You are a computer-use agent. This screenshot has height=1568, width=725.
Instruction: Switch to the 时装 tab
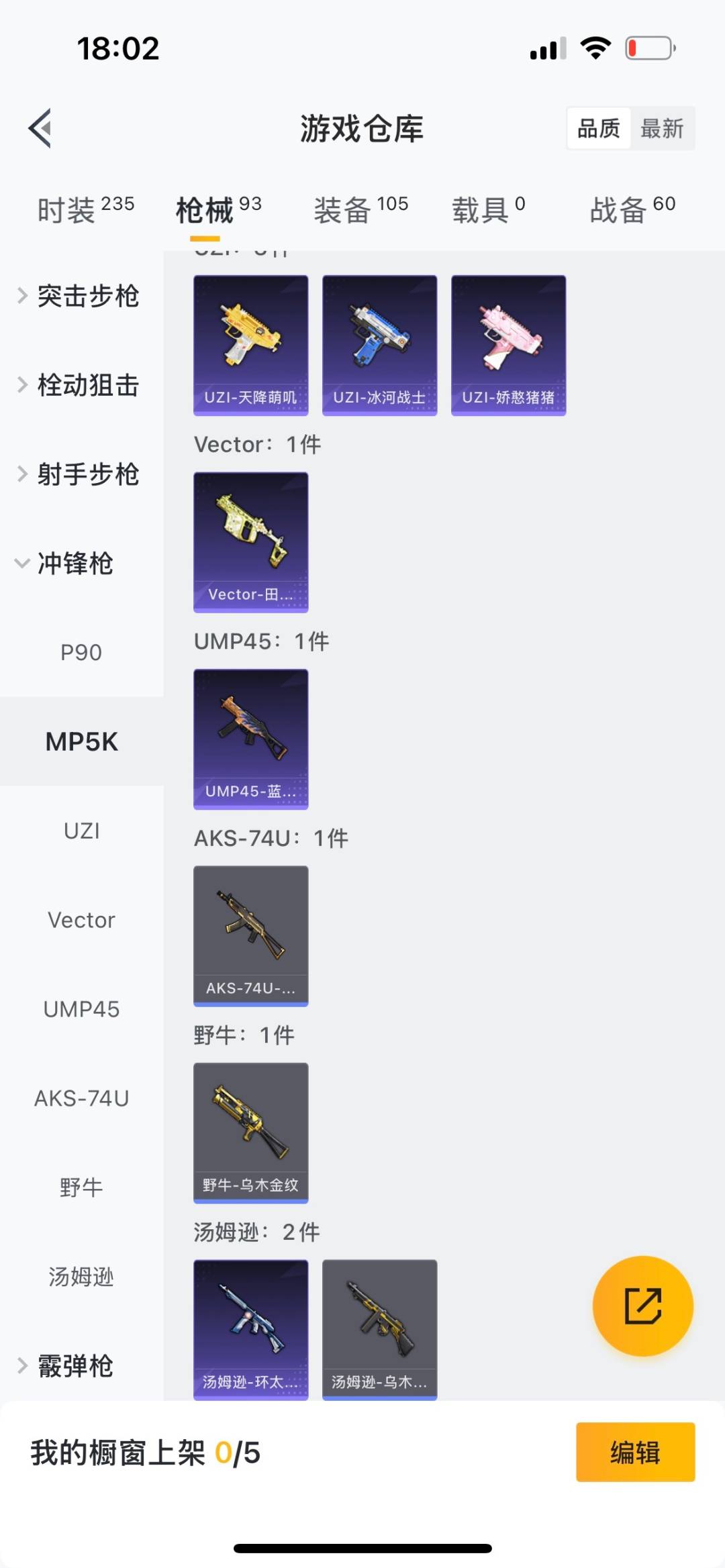click(x=85, y=210)
